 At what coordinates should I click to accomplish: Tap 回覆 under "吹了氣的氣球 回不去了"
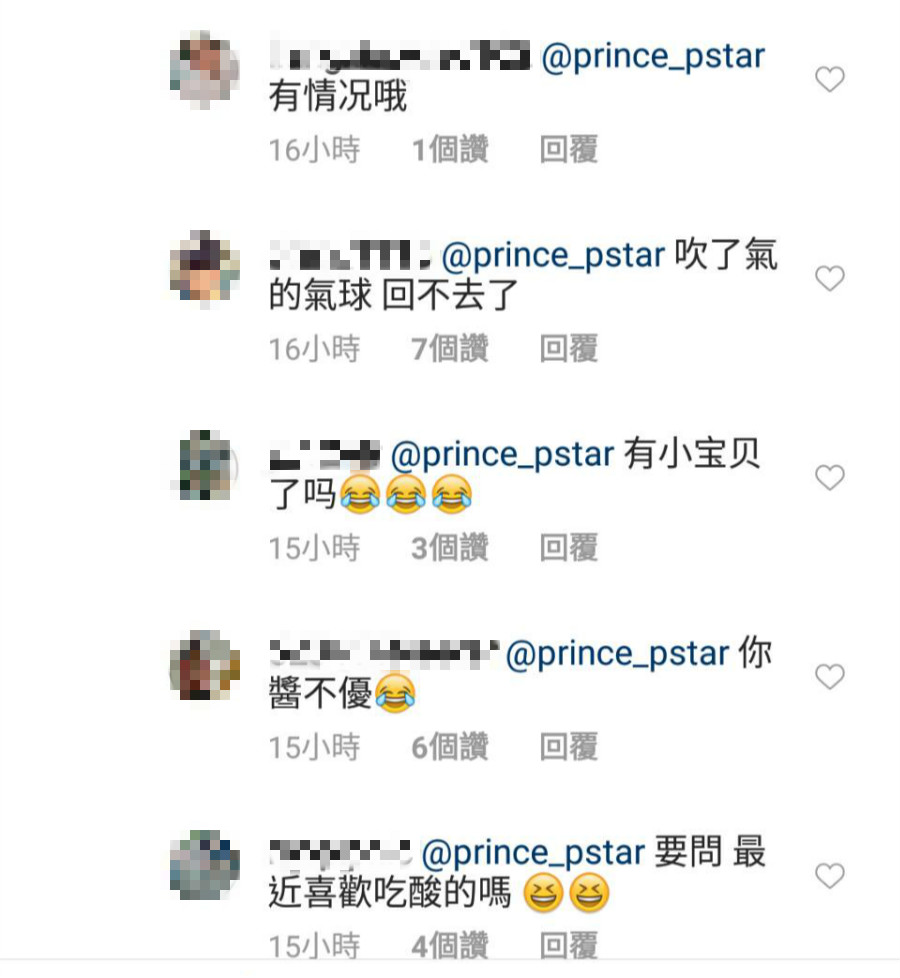(x=568, y=349)
